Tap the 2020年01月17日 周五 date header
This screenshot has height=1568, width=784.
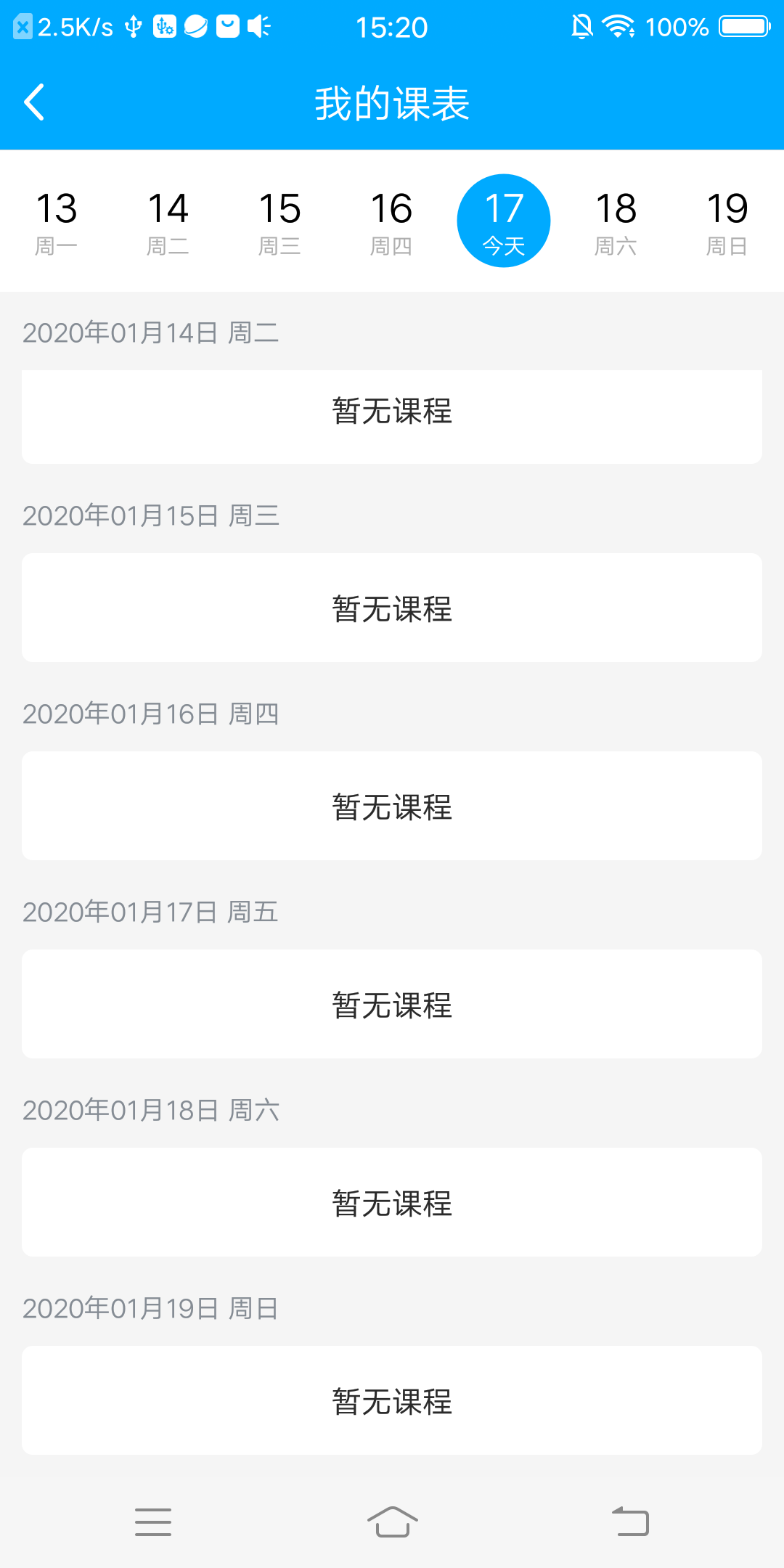click(151, 912)
